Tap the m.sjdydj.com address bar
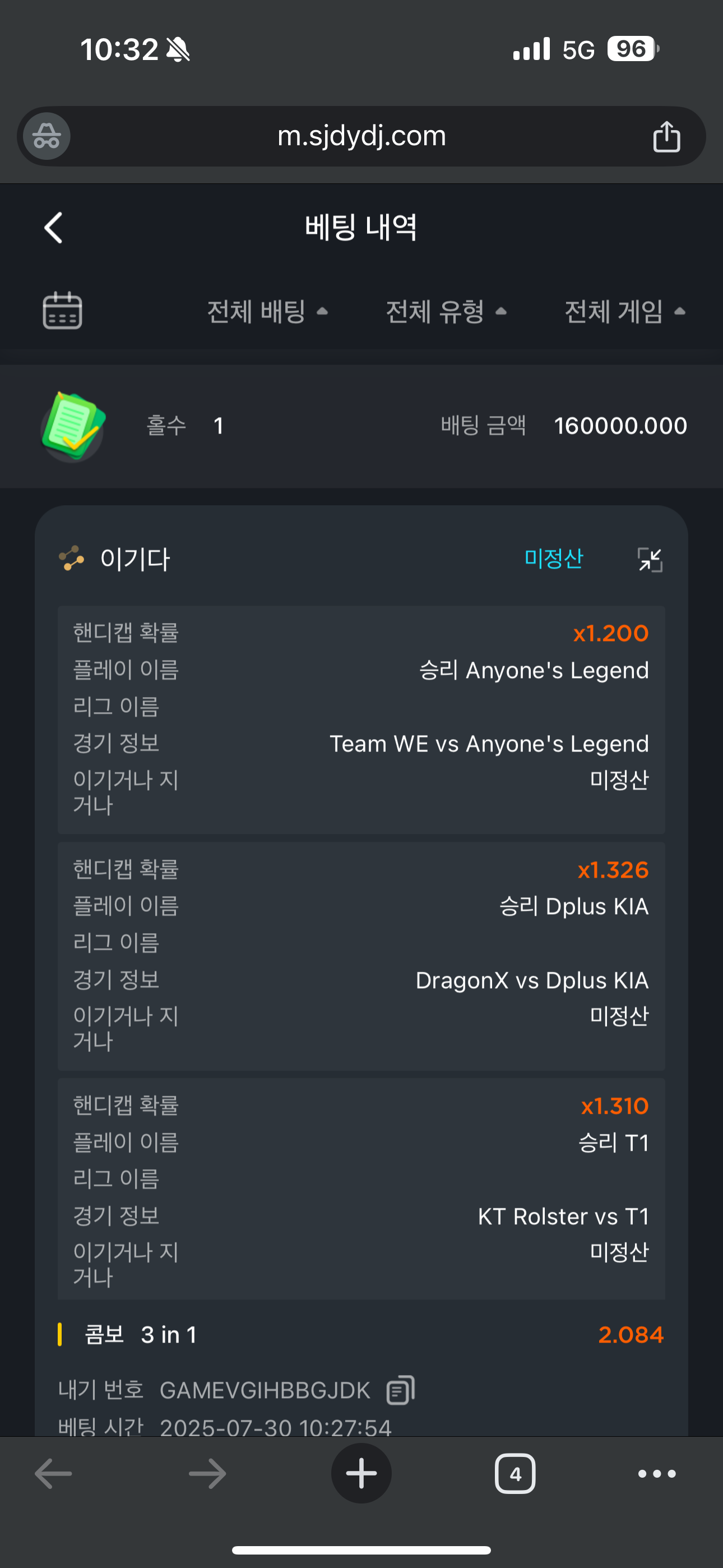 [361, 136]
